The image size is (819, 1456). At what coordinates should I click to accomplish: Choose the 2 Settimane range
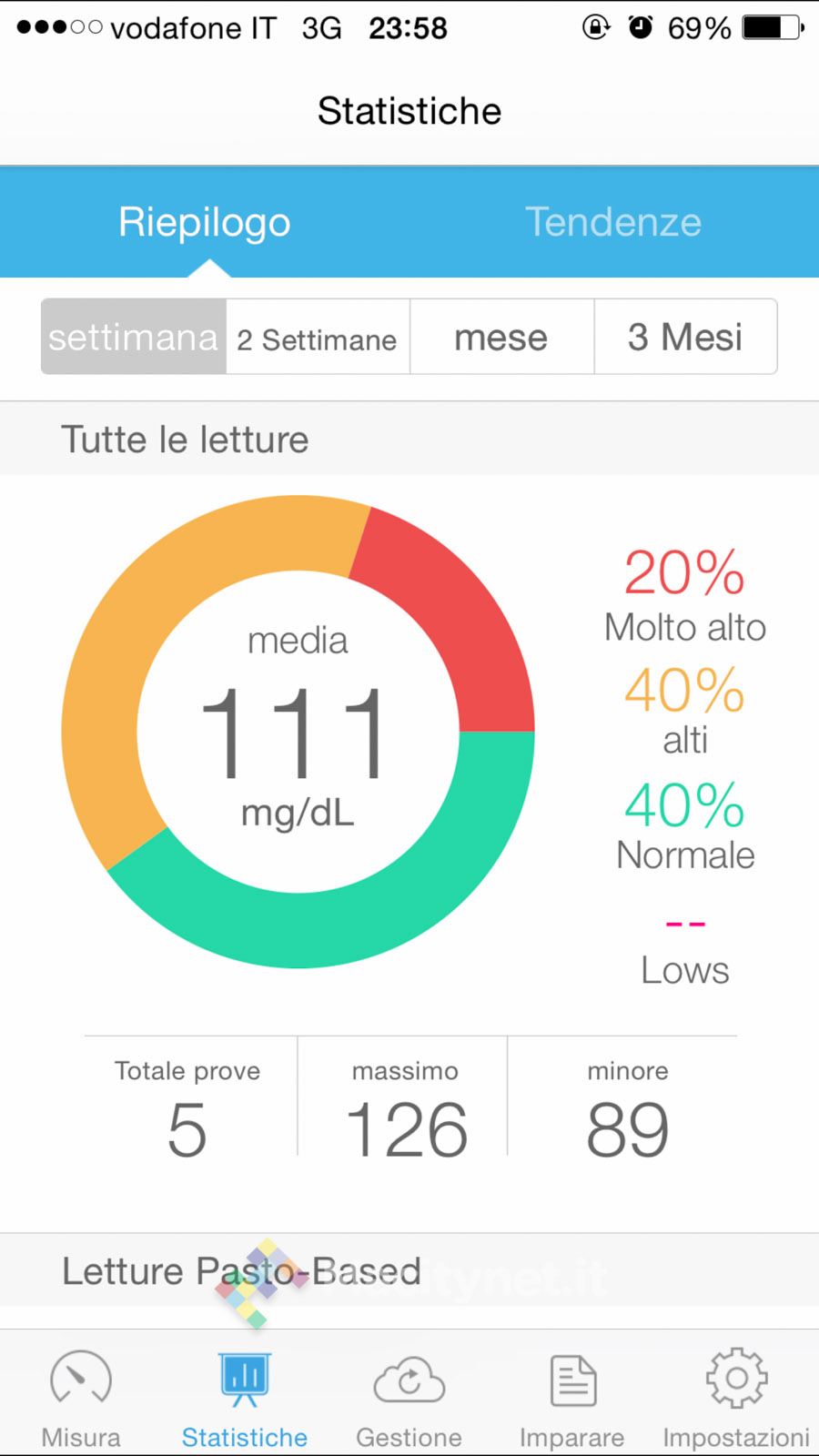coord(318,337)
